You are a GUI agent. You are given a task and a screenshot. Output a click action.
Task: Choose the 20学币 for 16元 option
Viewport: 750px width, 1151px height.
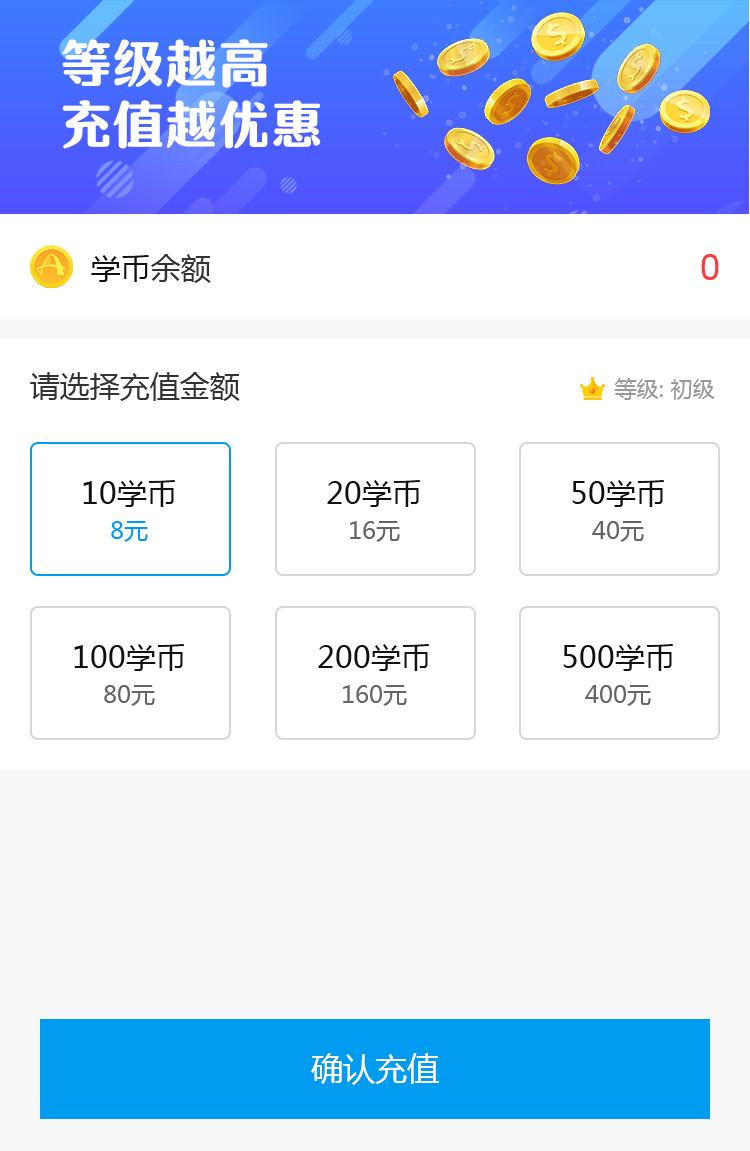[375, 509]
